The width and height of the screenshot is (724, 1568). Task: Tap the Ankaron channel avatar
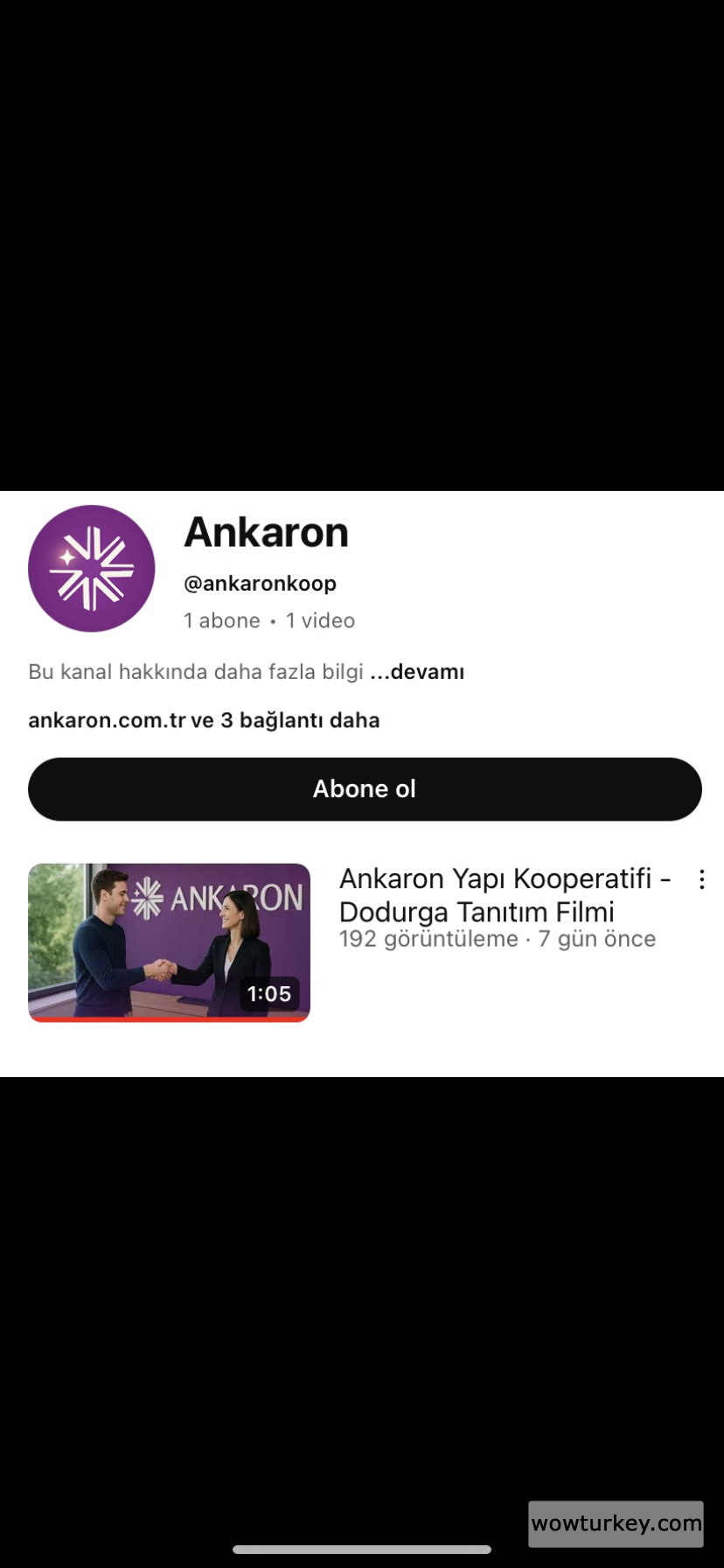coord(92,569)
